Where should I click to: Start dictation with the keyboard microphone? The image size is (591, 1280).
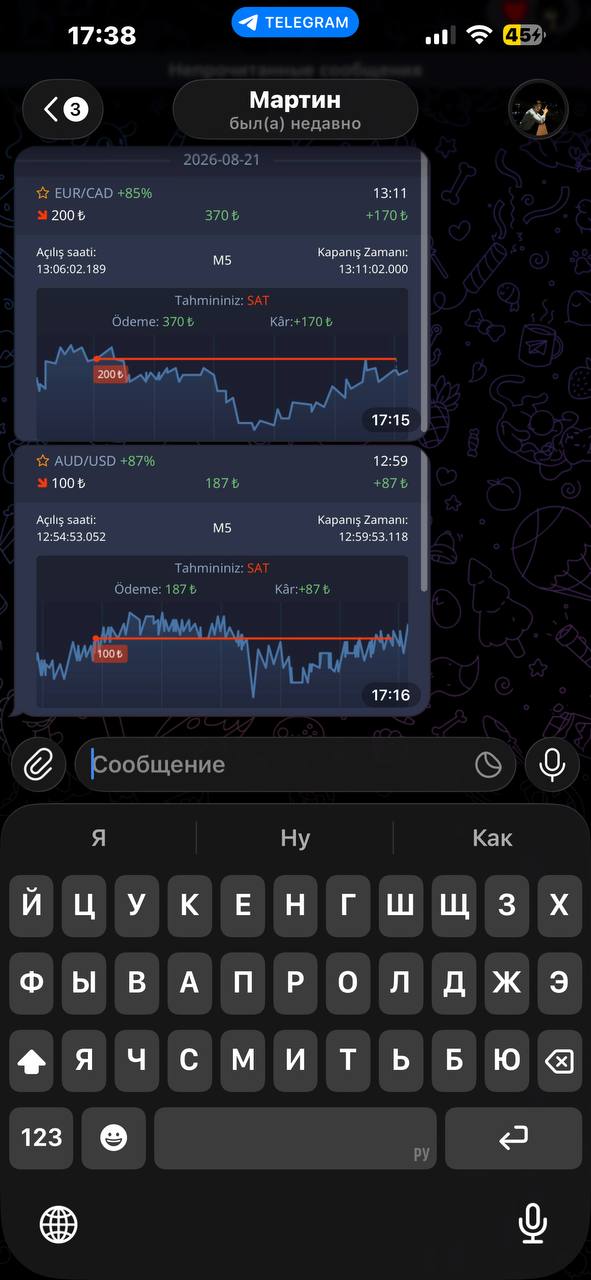pos(533,1223)
